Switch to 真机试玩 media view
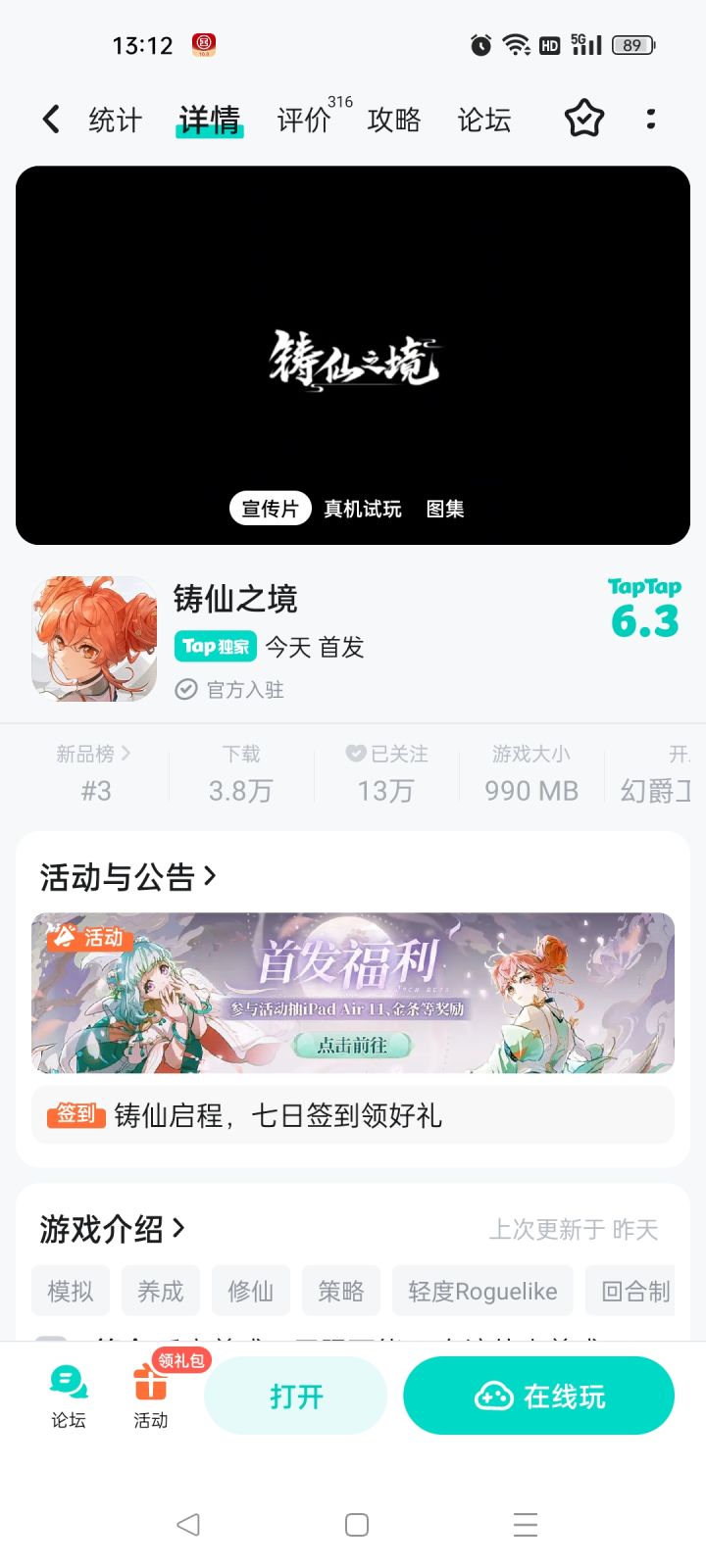The image size is (706, 1568). pyautogui.click(x=362, y=508)
